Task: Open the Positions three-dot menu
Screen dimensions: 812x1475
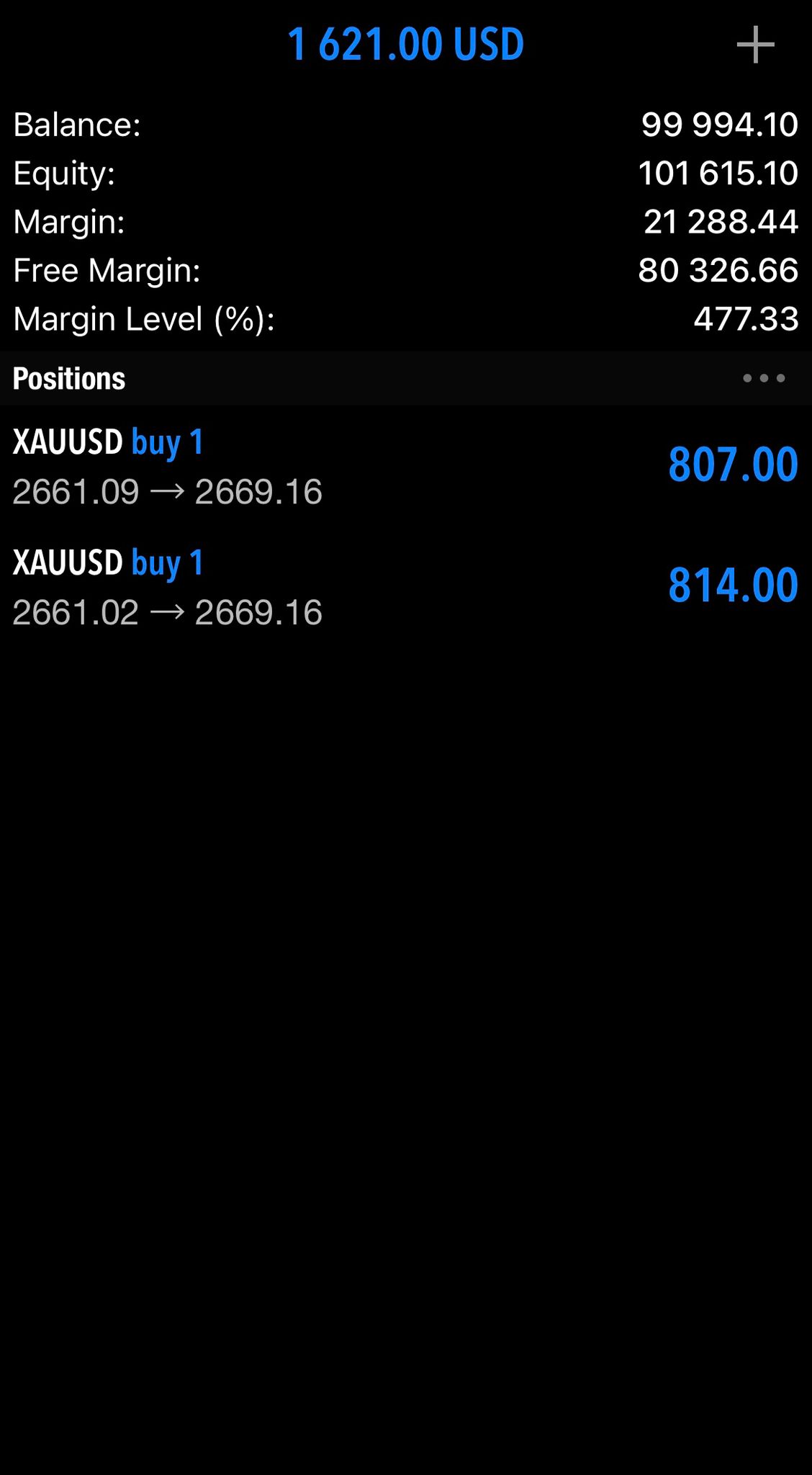Action: coord(764,378)
